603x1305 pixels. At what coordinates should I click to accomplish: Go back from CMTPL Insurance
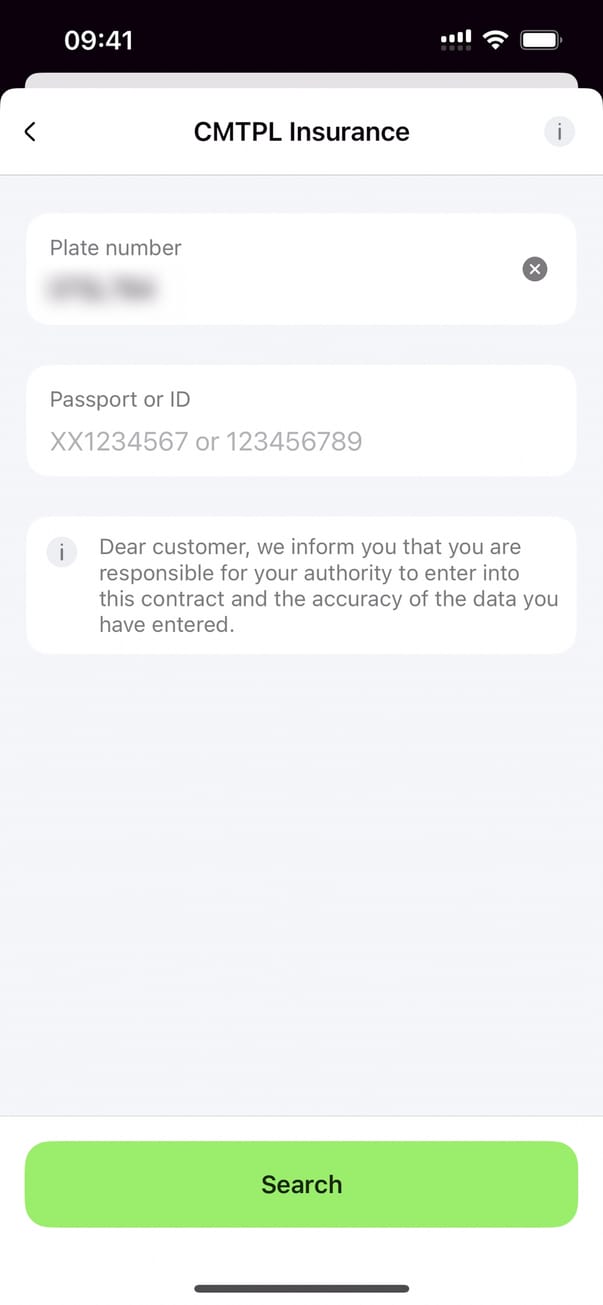coord(30,132)
